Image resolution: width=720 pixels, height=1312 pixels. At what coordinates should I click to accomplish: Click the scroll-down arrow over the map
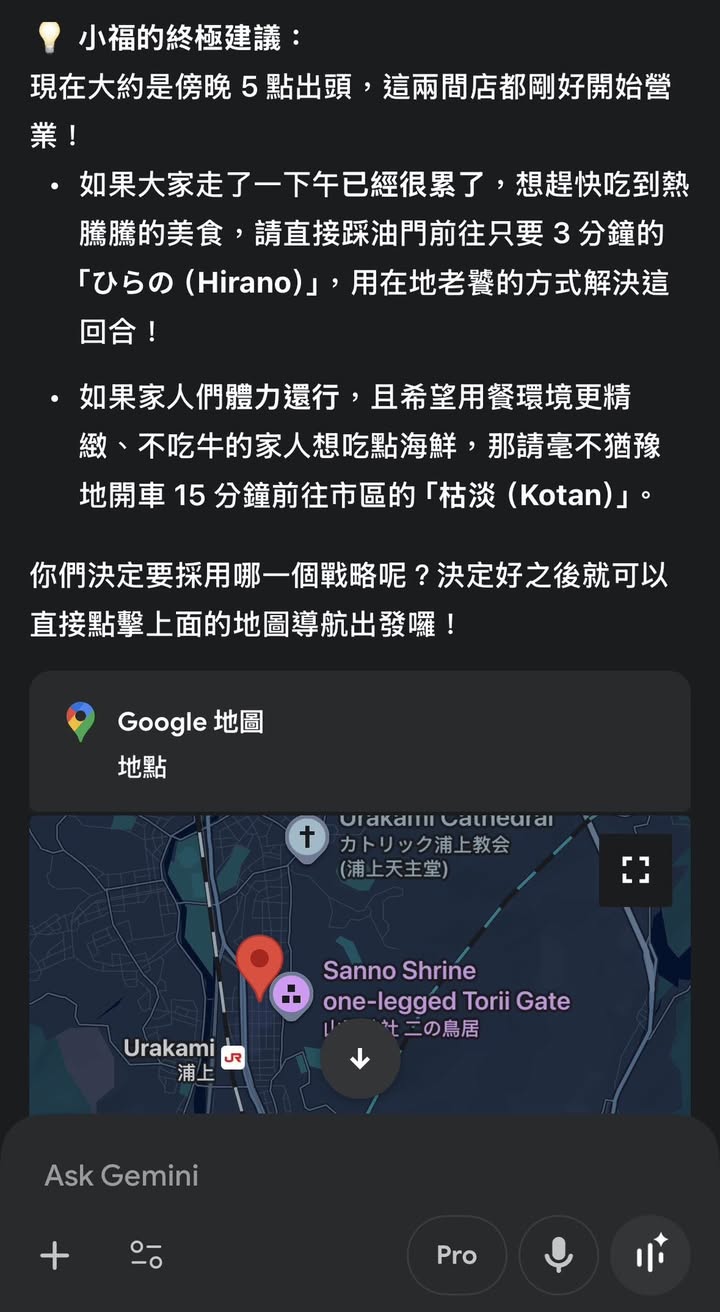click(360, 1060)
